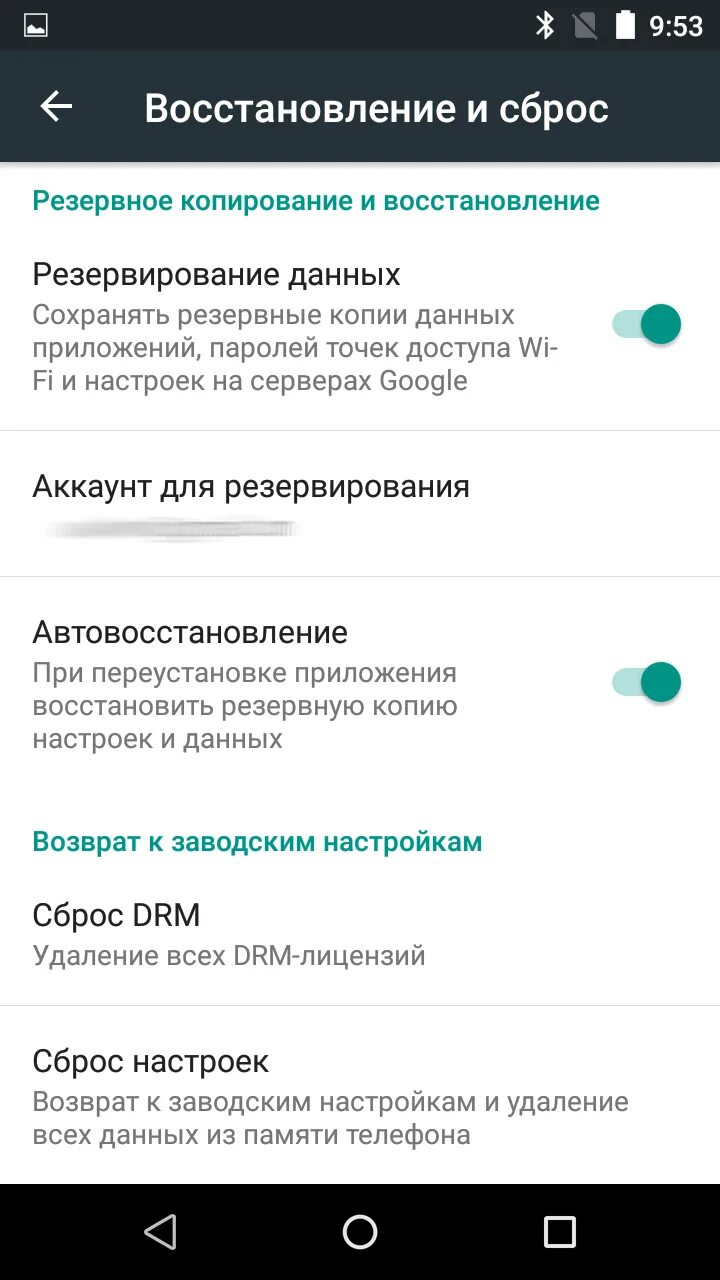Toggle the Резервирование данных switch
720x1280 pixels.
tap(647, 324)
